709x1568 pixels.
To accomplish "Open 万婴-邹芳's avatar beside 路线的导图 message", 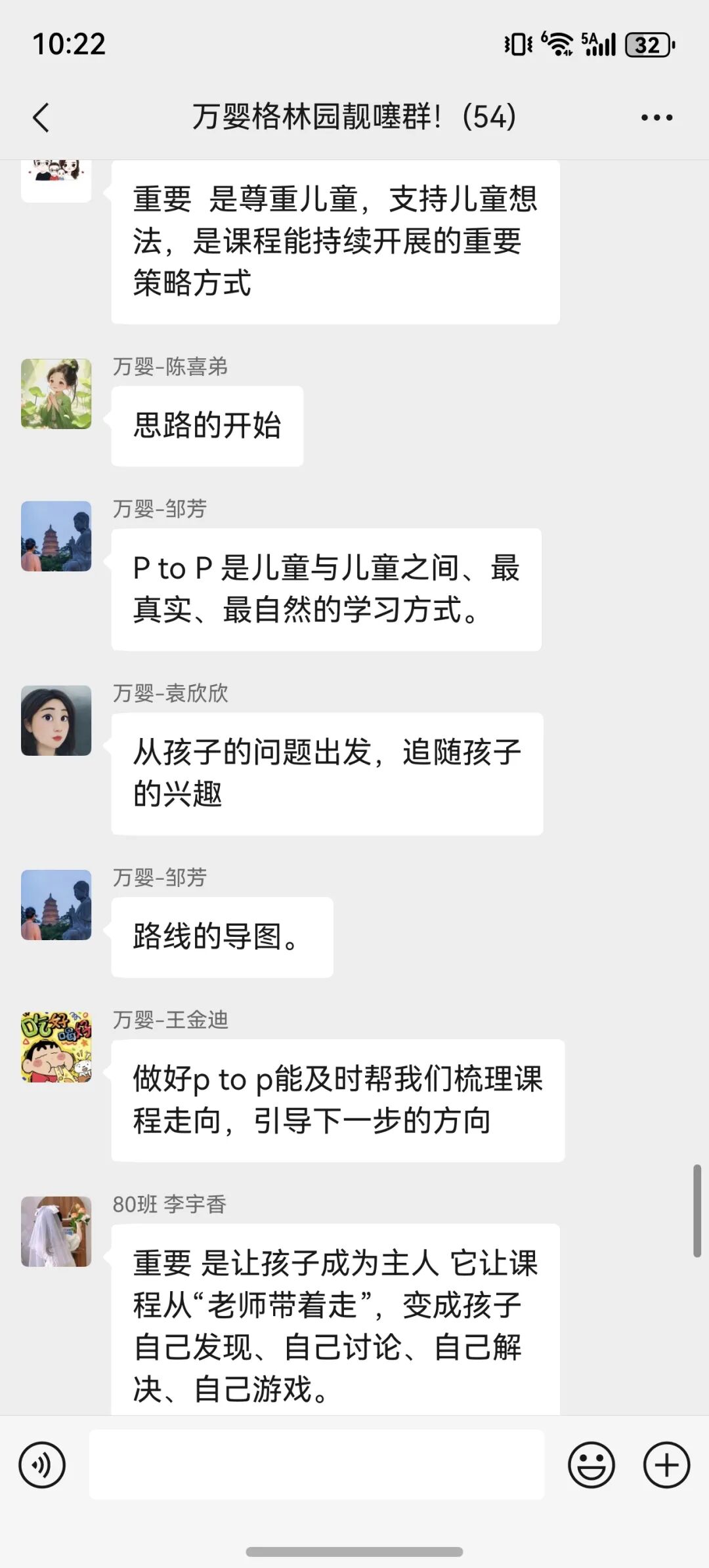I will pyautogui.click(x=56, y=905).
